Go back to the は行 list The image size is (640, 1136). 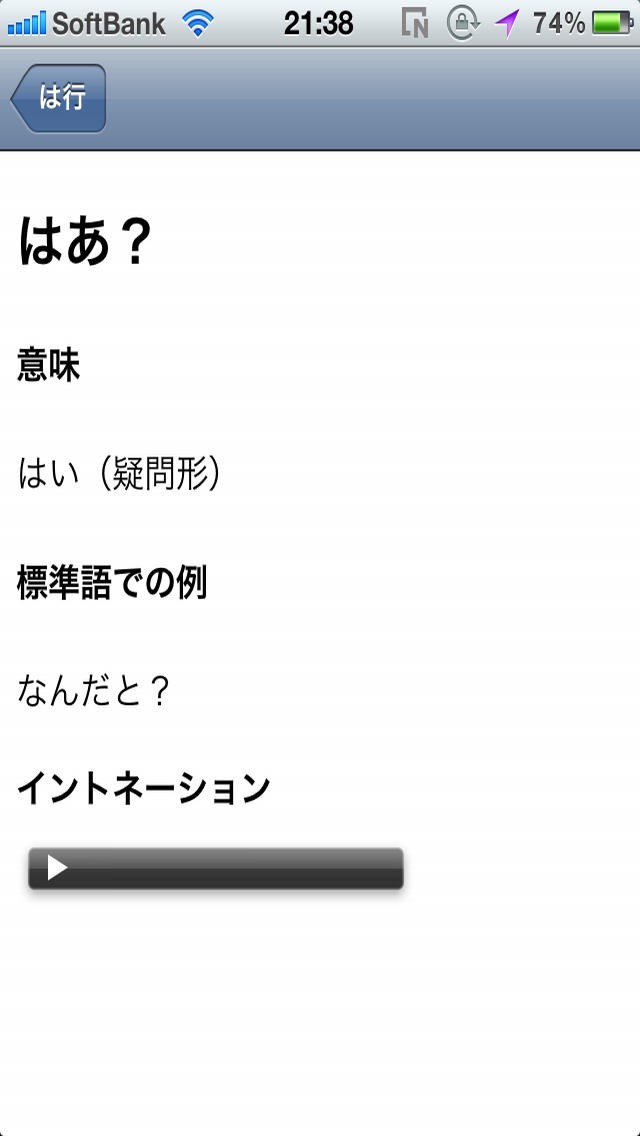pos(59,99)
